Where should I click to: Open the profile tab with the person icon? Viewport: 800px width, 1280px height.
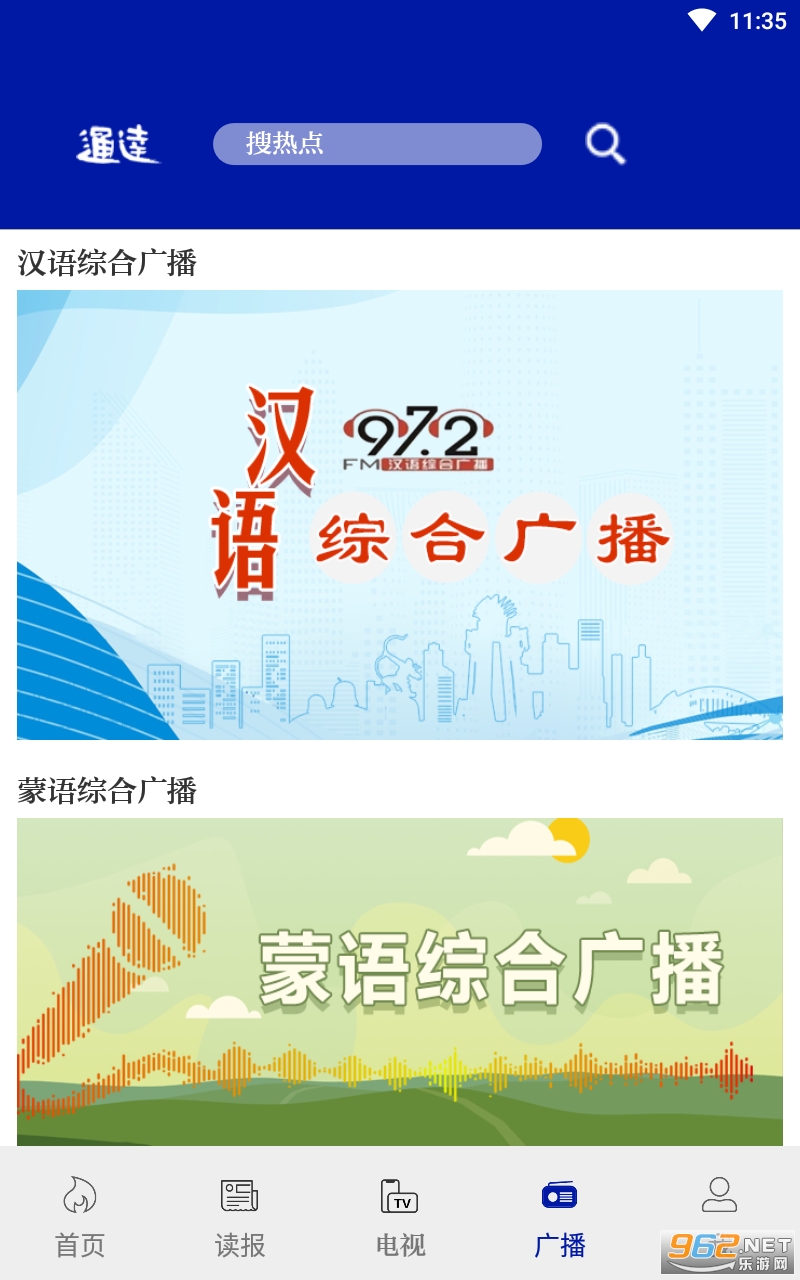(x=719, y=1200)
